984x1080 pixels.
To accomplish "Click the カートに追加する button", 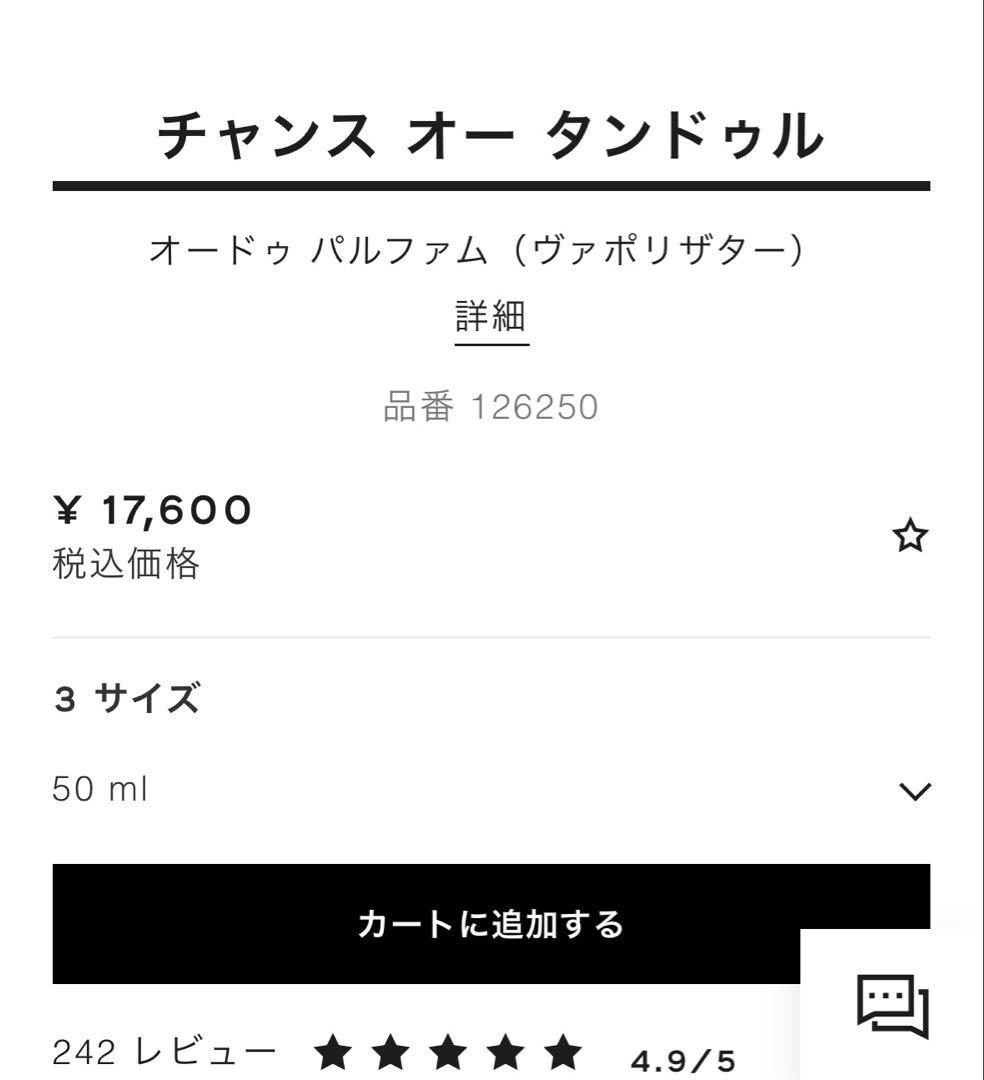I will [492, 925].
